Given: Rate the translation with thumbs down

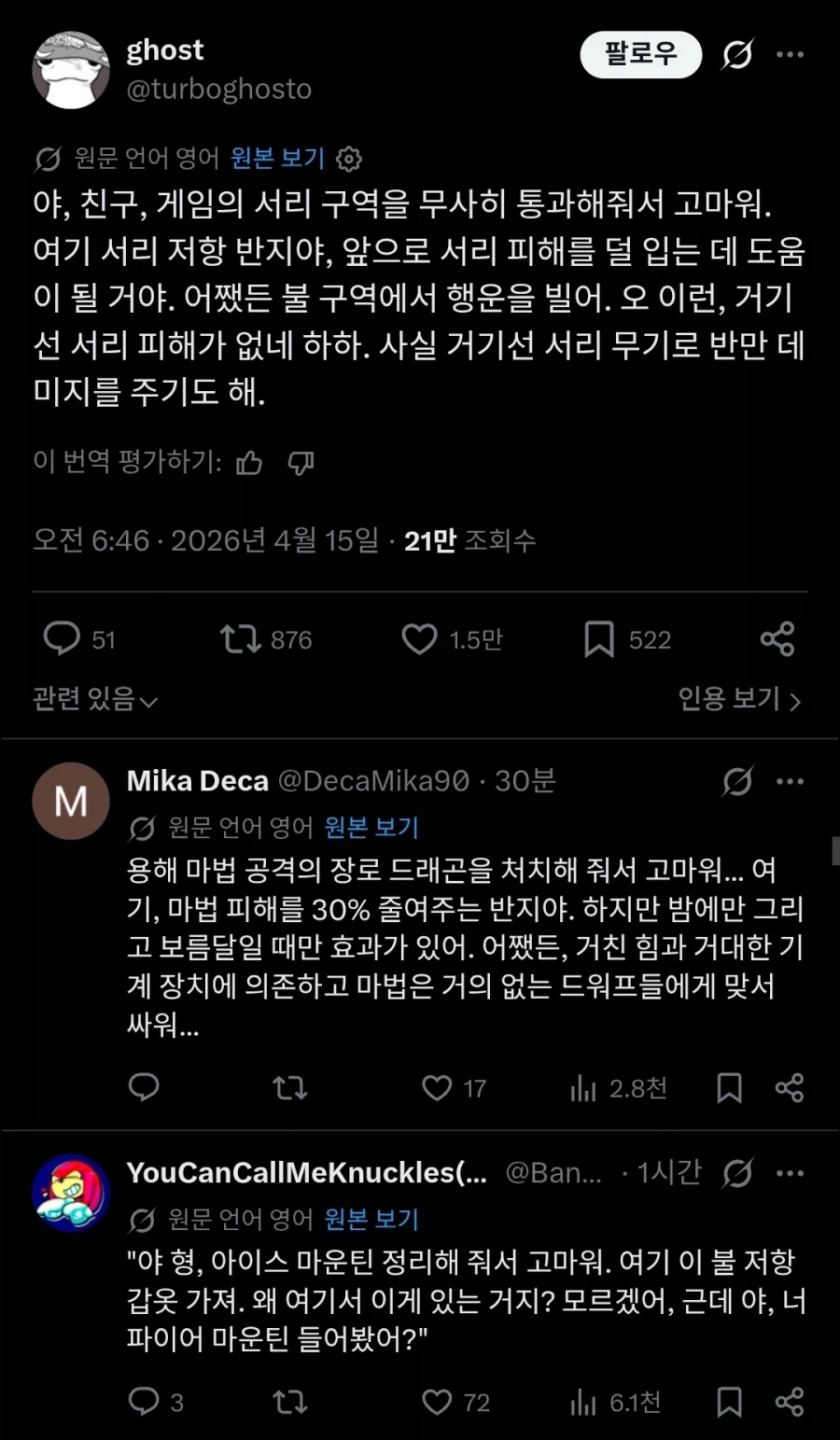Looking at the screenshot, I should 300,462.
